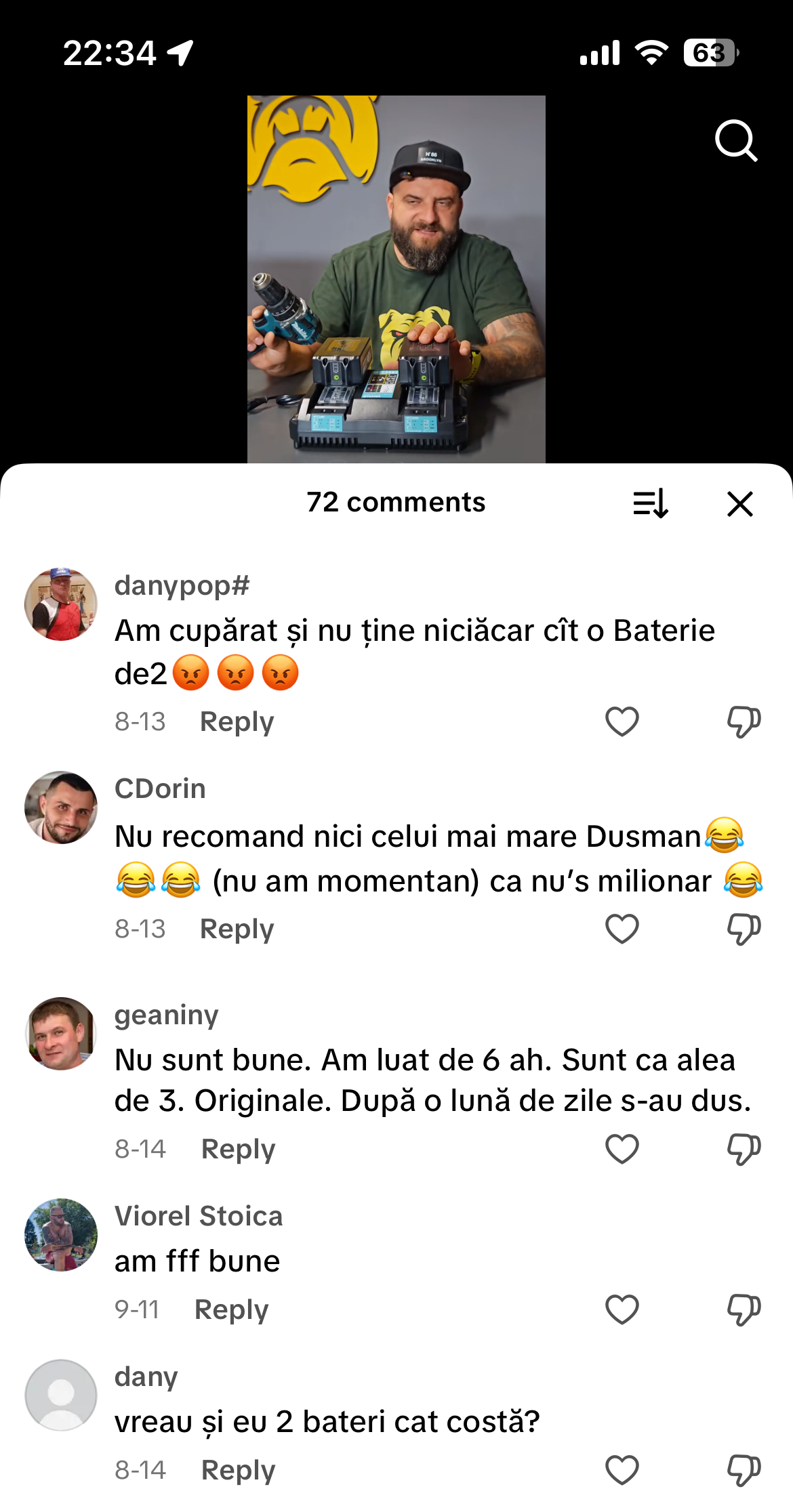The width and height of the screenshot is (793, 1512).
Task: Like danypop#'s comment
Action: [622, 721]
